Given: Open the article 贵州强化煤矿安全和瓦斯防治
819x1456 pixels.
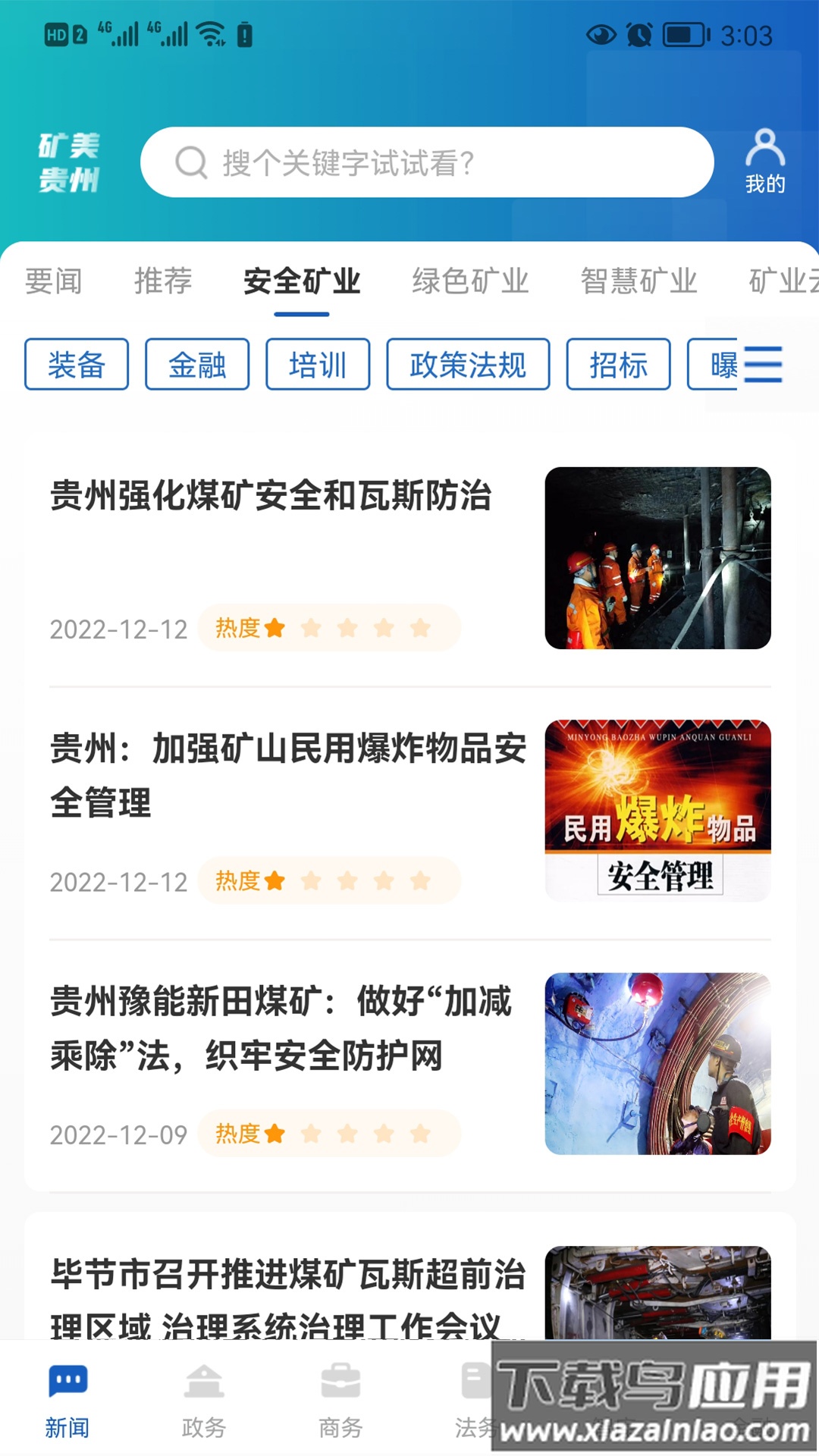Looking at the screenshot, I should (271, 498).
